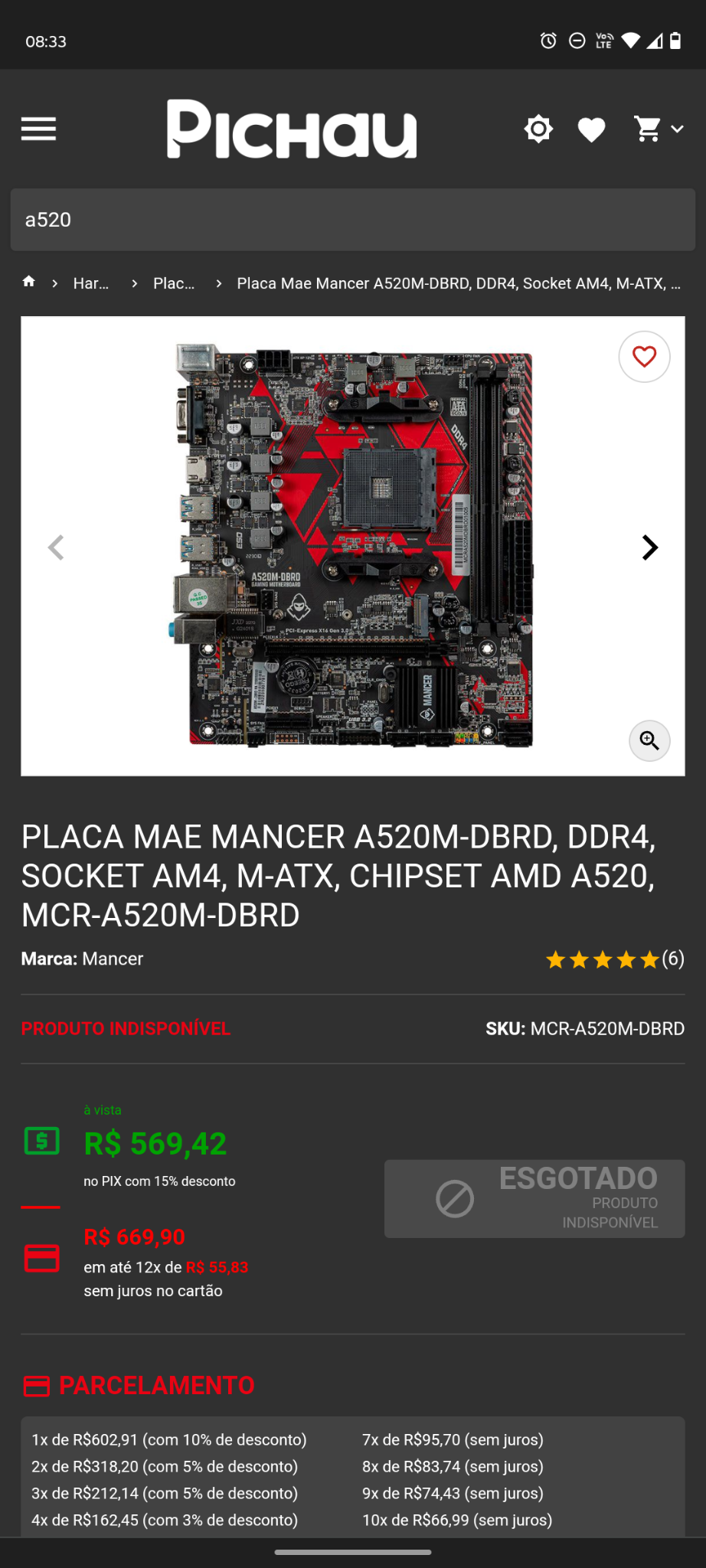Screen dimensions: 706x1568
Task: Tap the Pichau logo to go home
Action: point(292,129)
